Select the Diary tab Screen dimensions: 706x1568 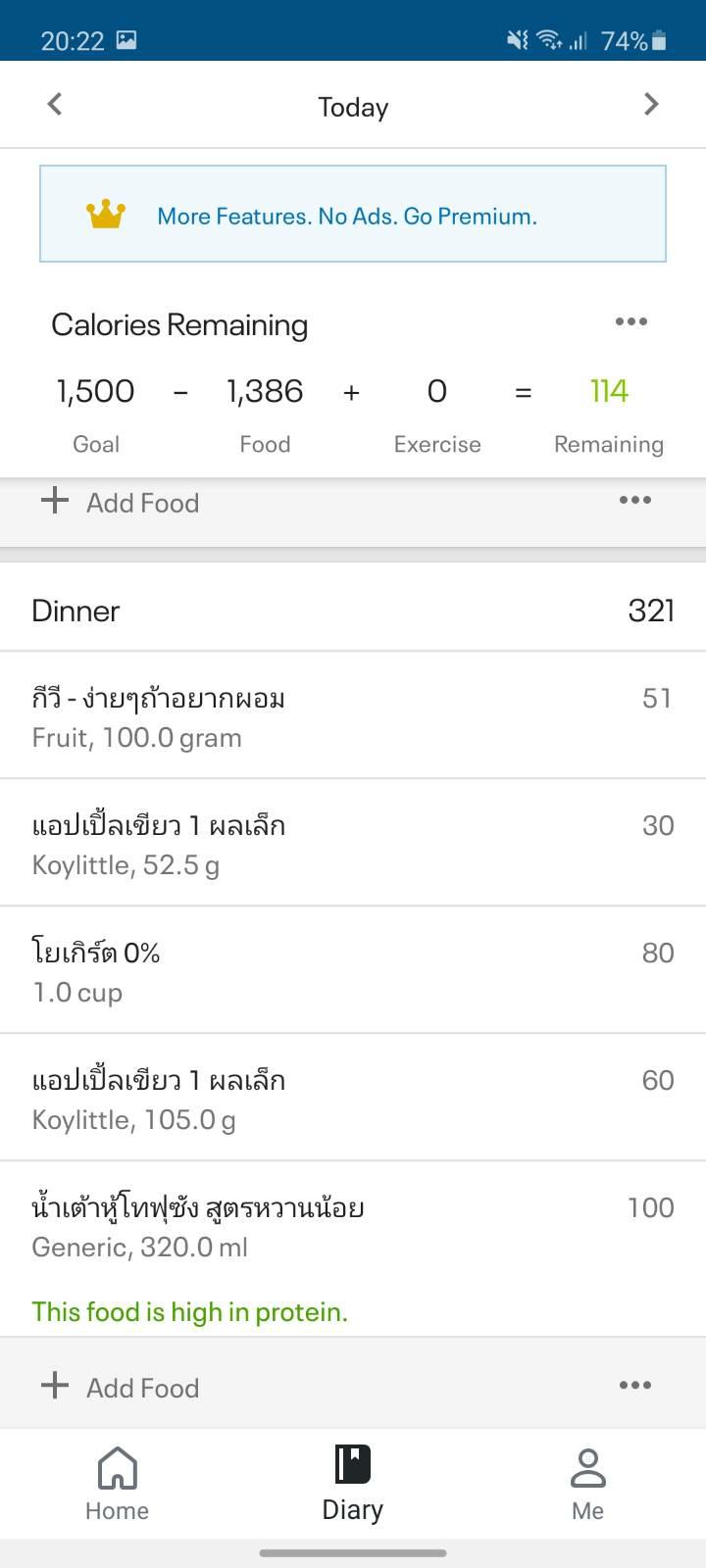[x=353, y=1484]
